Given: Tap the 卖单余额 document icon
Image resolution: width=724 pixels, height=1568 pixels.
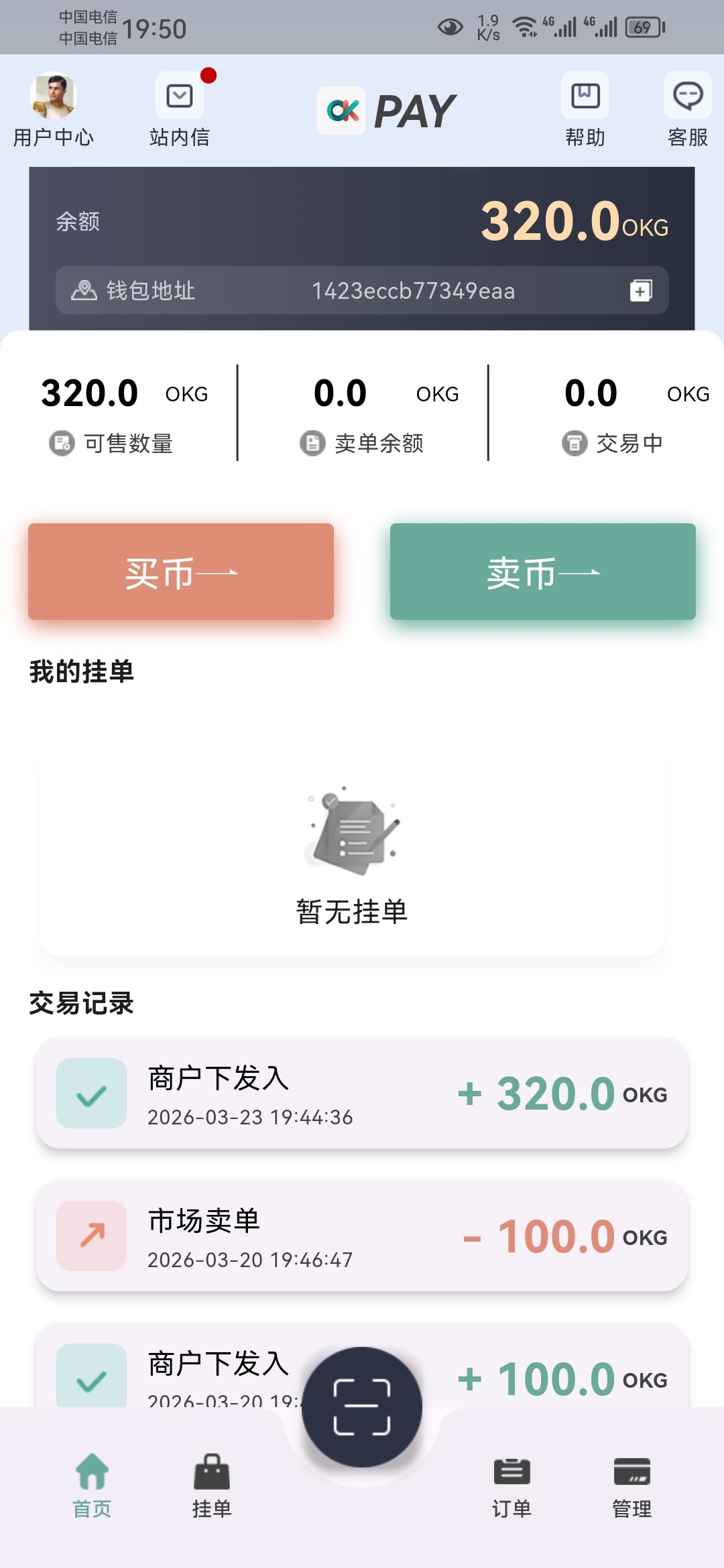Looking at the screenshot, I should pyautogui.click(x=312, y=443).
